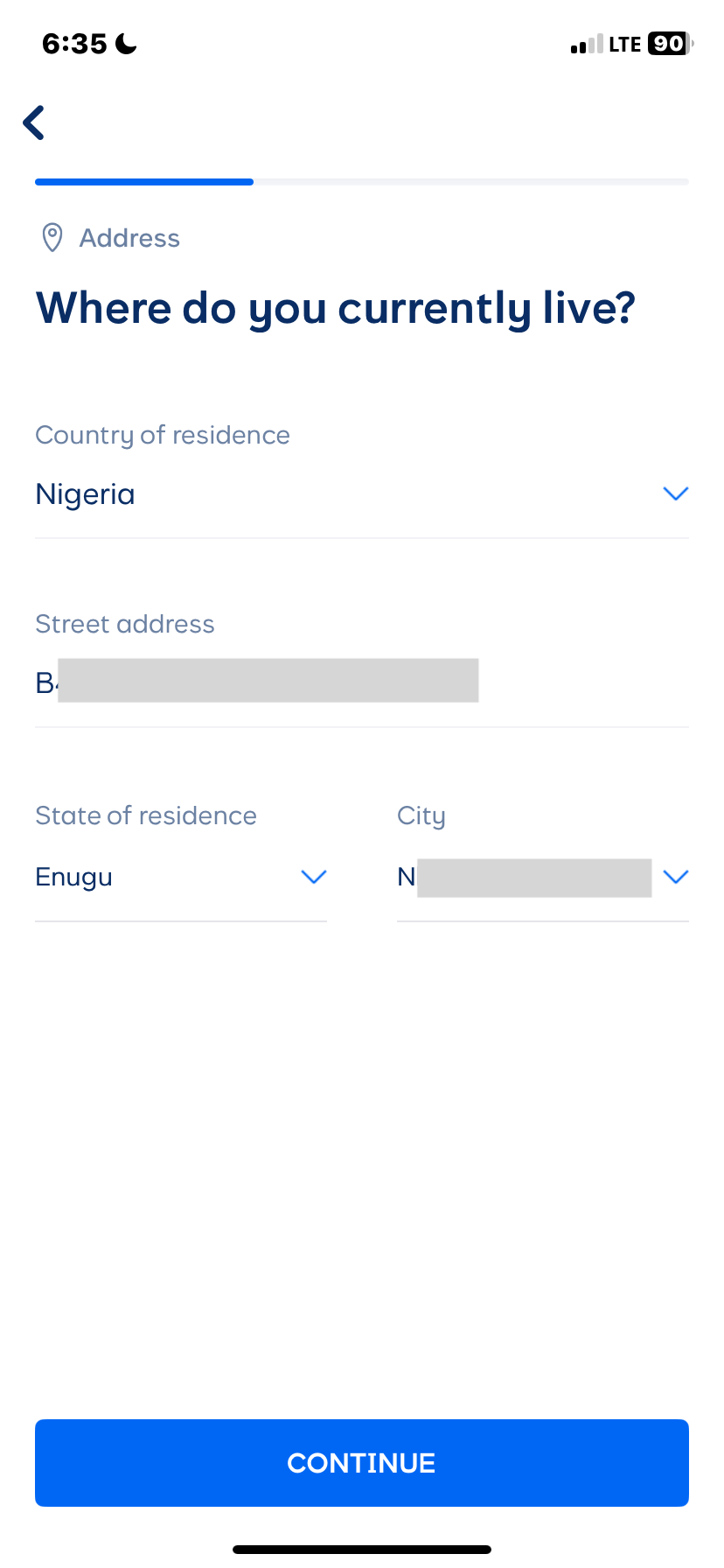Click the LTE network indicator
Screen dimensions: 724x1568
click(x=623, y=43)
